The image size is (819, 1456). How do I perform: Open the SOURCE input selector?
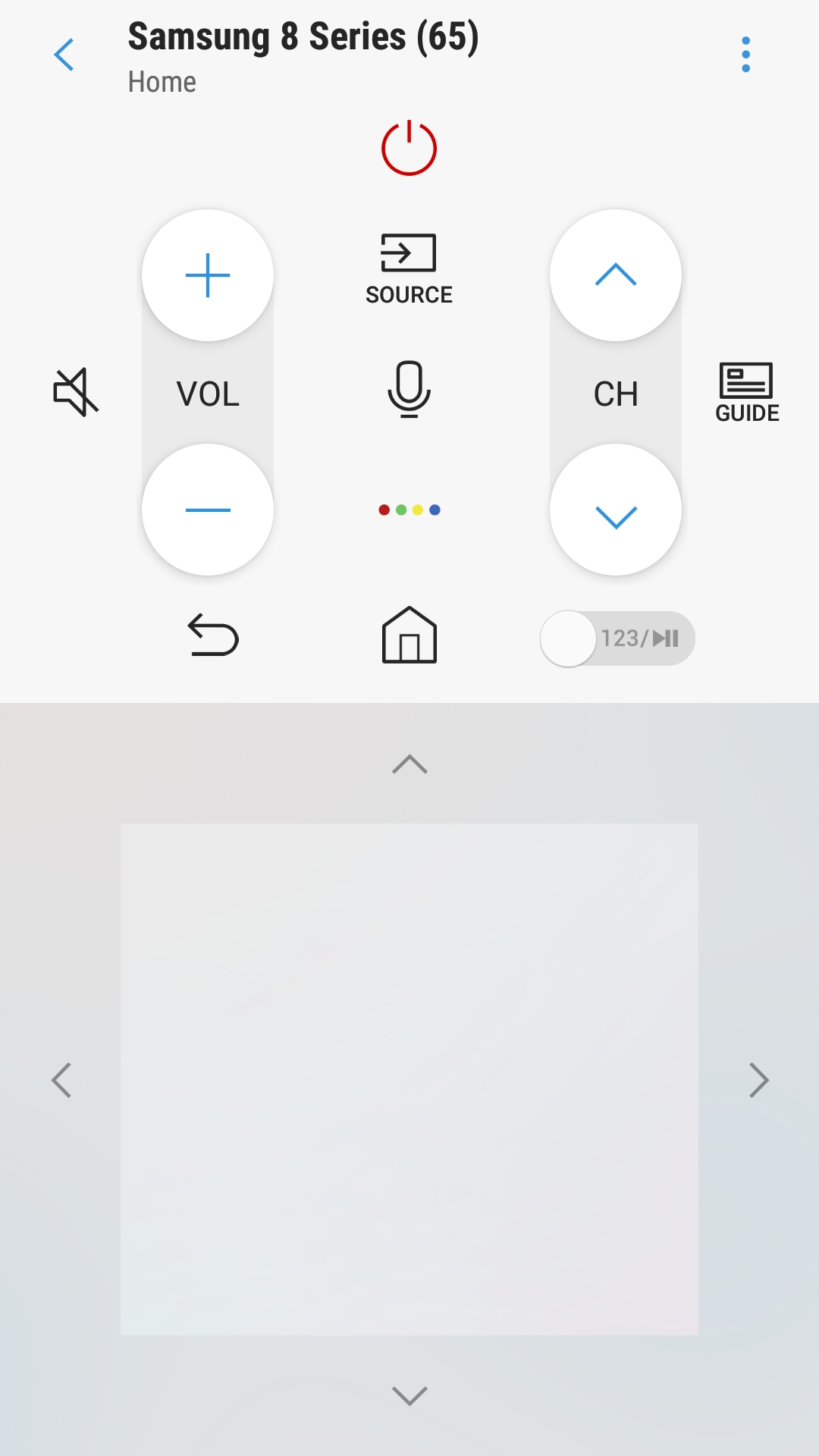pos(409,269)
